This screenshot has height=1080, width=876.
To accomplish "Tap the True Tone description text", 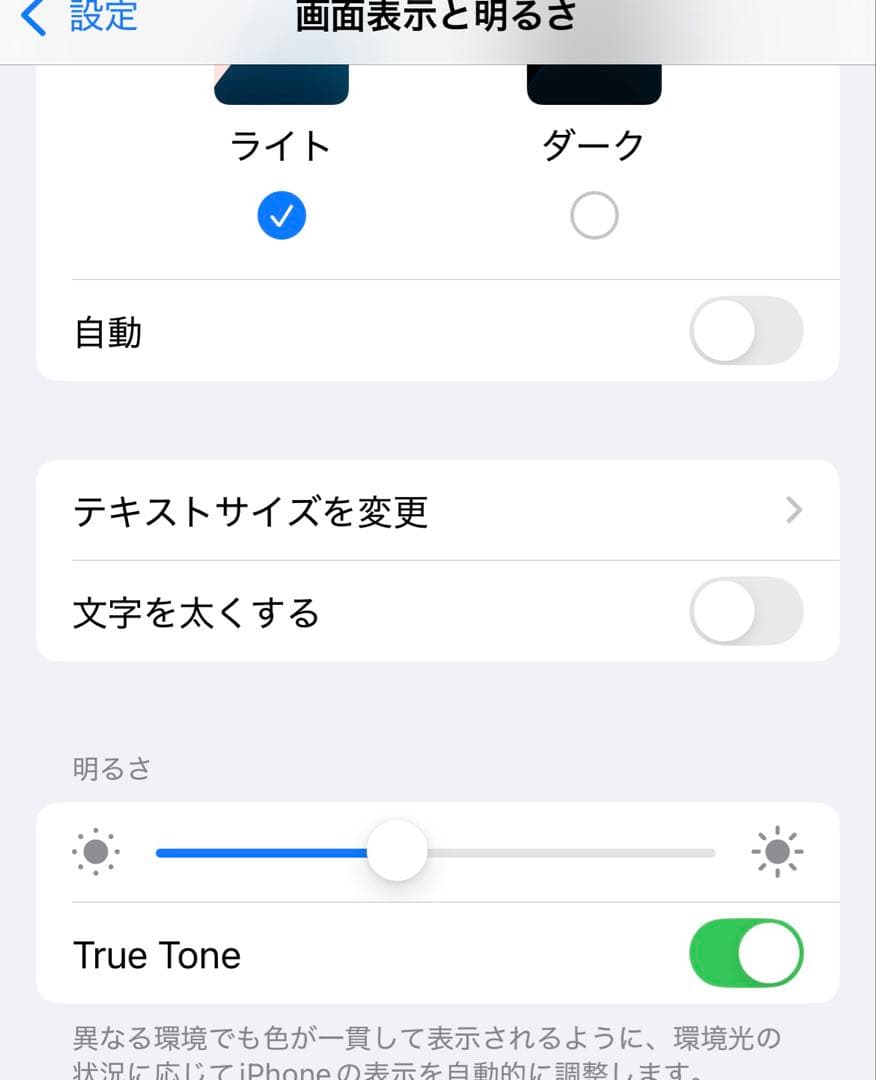I will [438, 1045].
